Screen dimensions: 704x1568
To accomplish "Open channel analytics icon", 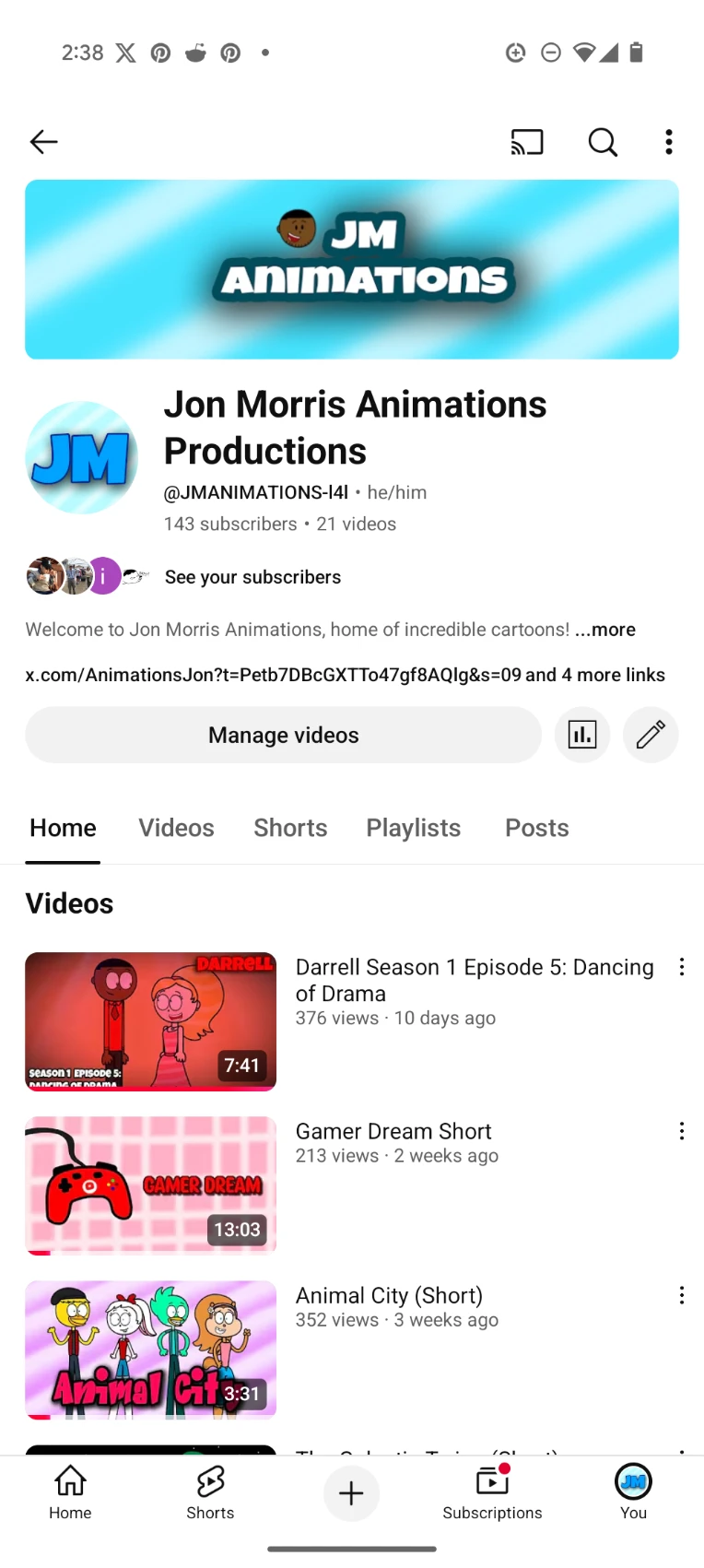I will click(x=582, y=735).
